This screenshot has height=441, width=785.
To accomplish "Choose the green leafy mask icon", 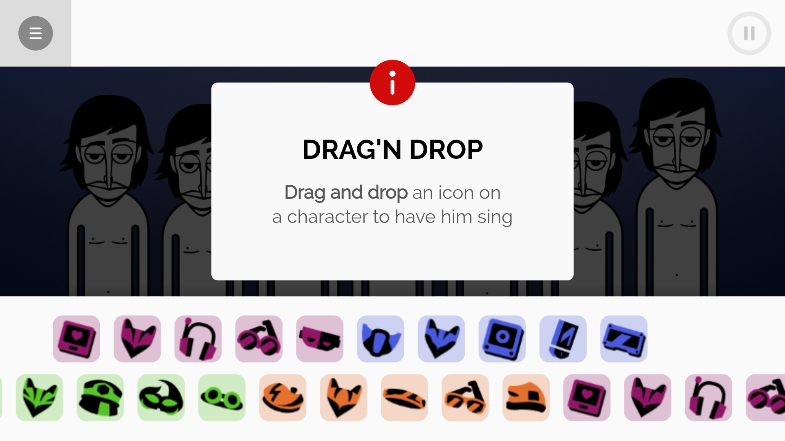I will click(x=39, y=398).
